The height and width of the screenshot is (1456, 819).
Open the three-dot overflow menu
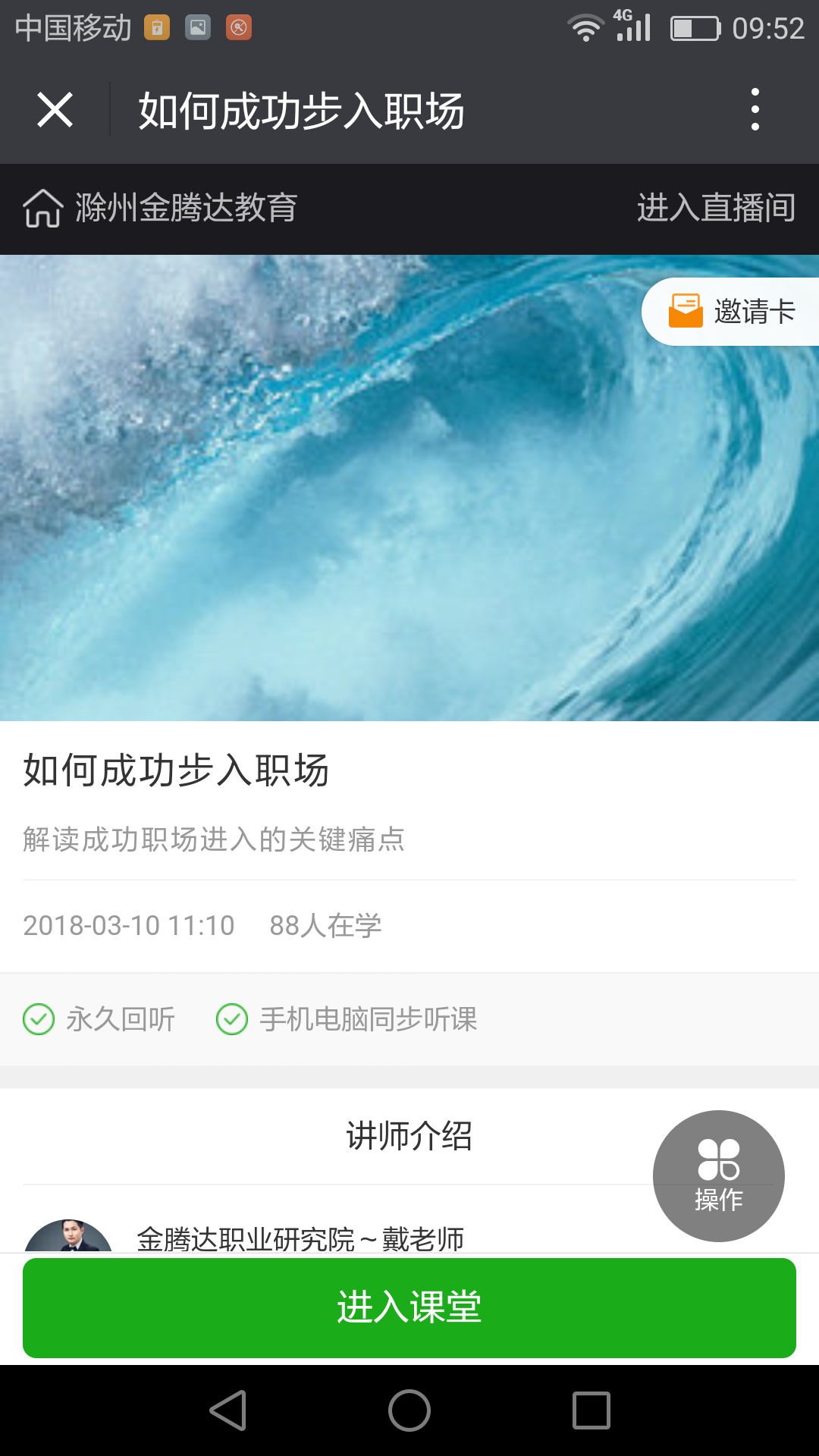(x=755, y=110)
